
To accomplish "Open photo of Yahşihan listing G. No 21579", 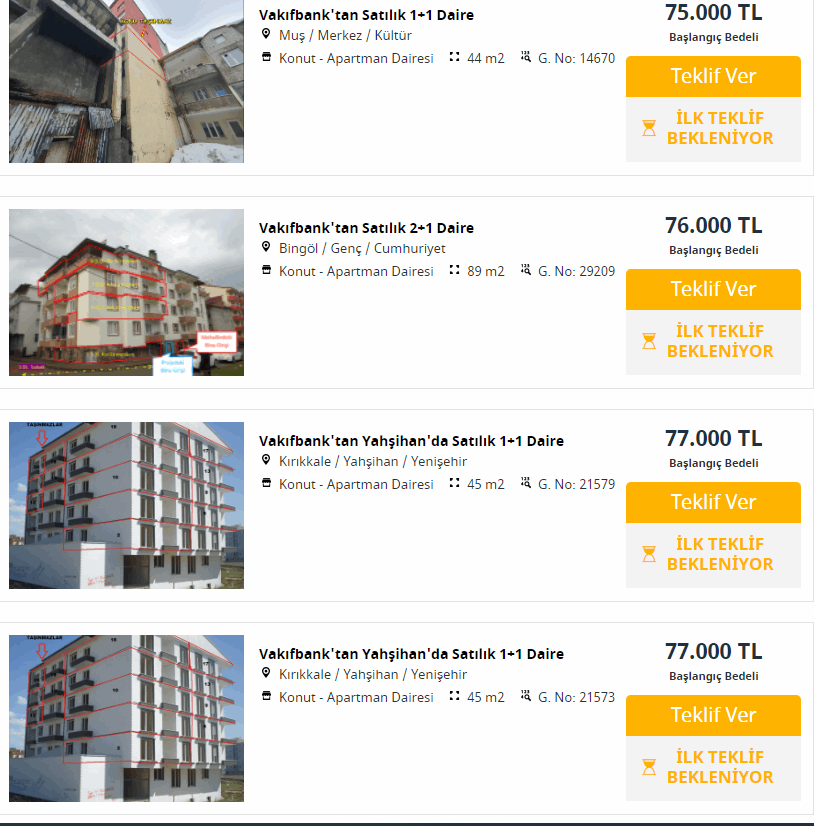I will (126, 505).
